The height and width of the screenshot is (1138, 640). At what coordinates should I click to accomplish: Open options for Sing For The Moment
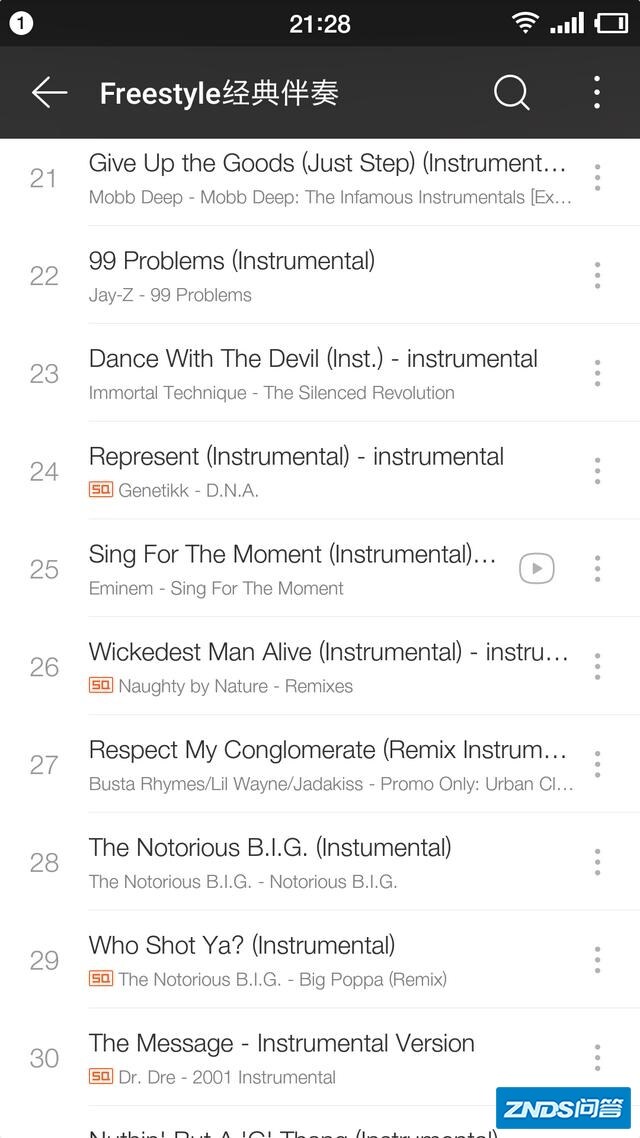coord(597,569)
